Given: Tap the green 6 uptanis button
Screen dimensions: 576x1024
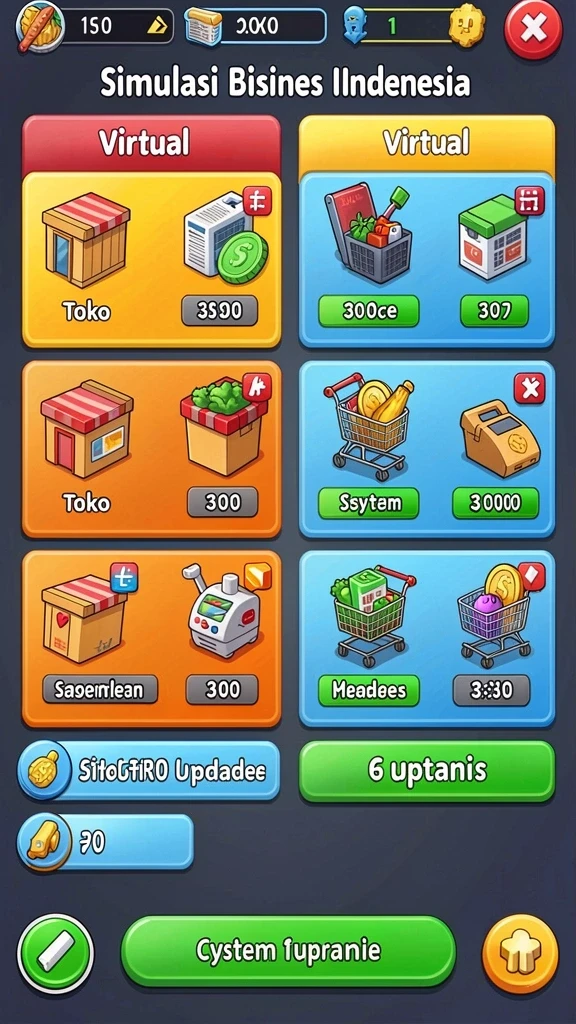Looking at the screenshot, I should [427, 771].
